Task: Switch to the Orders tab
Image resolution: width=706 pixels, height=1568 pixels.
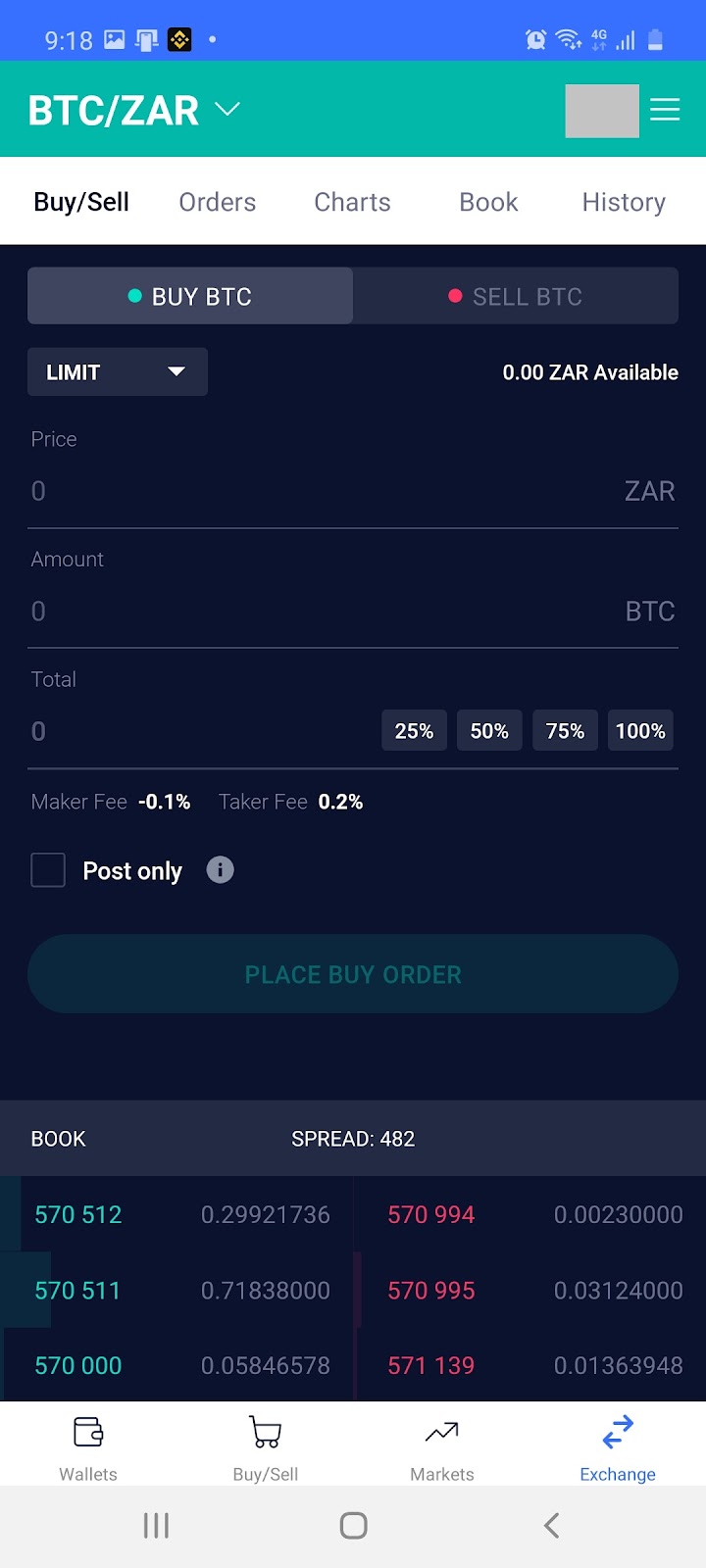Action: [x=217, y=202]
